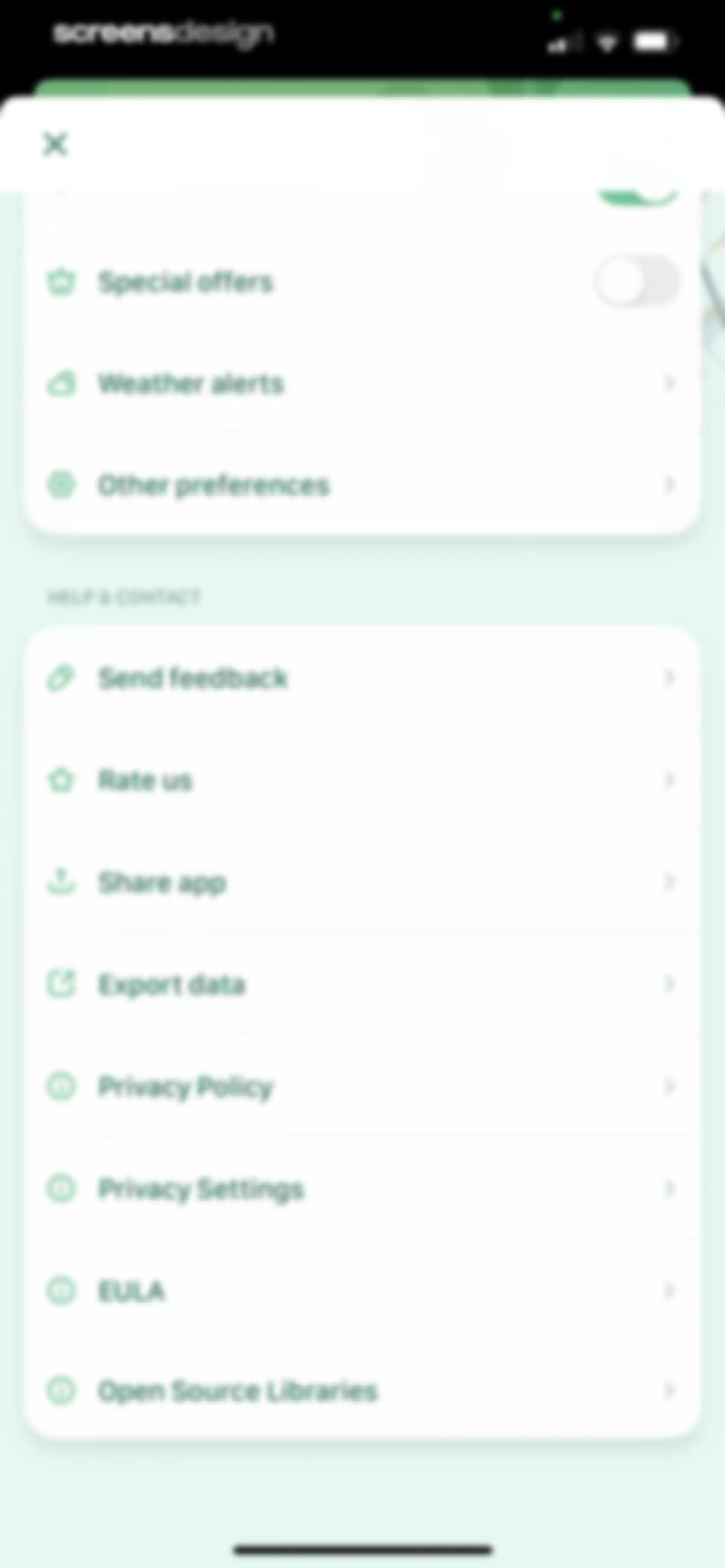This screenshot has height=1568, width=725.
Task: Close the settings sheet
Action: pos(55,144)
